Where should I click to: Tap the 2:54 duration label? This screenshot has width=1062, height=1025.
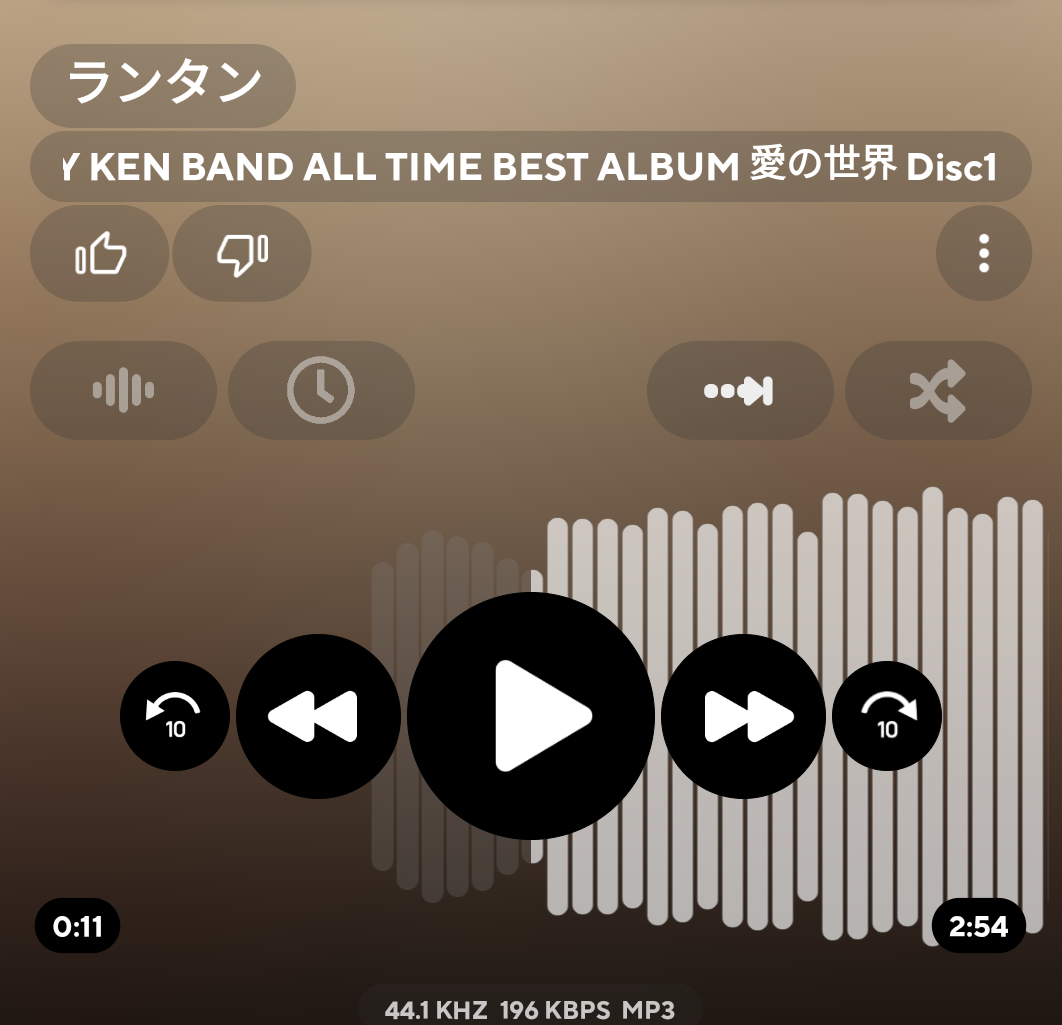coord(978,927)
